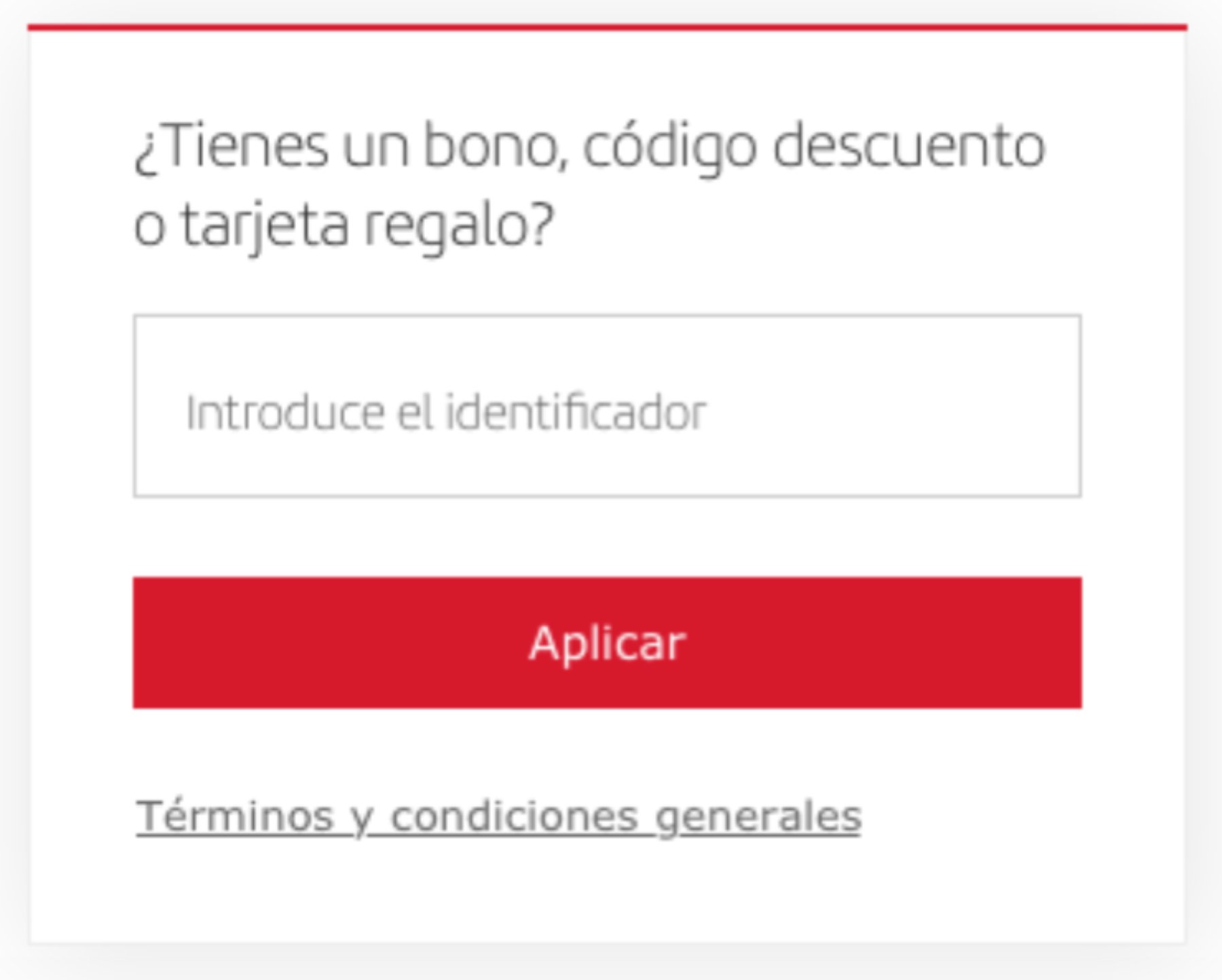Image resolution: width=1222 pixels, height=980 pixels.
Task: Tap the red Aplicar button
Action: click(607, 643)
